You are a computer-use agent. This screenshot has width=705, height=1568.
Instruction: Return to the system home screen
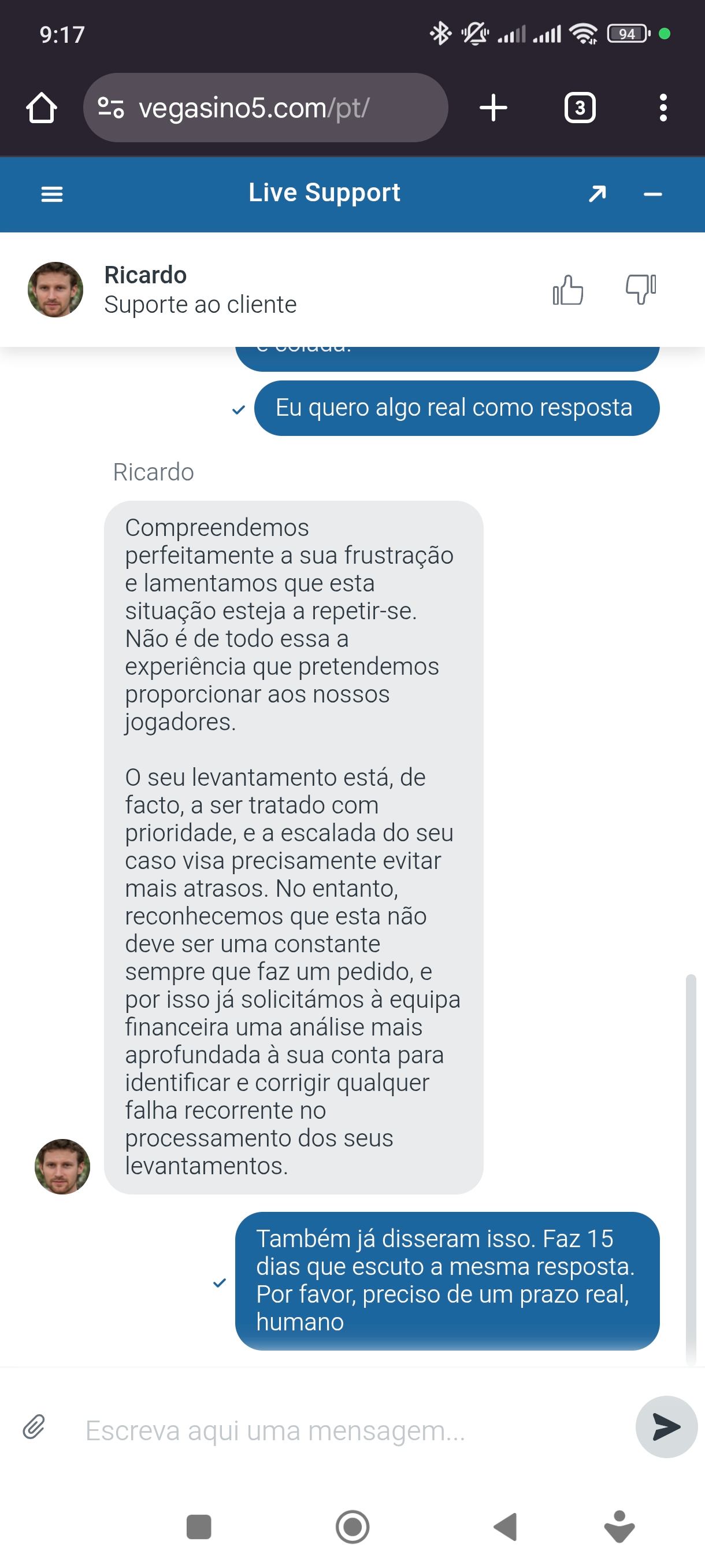click(352, 1527)
